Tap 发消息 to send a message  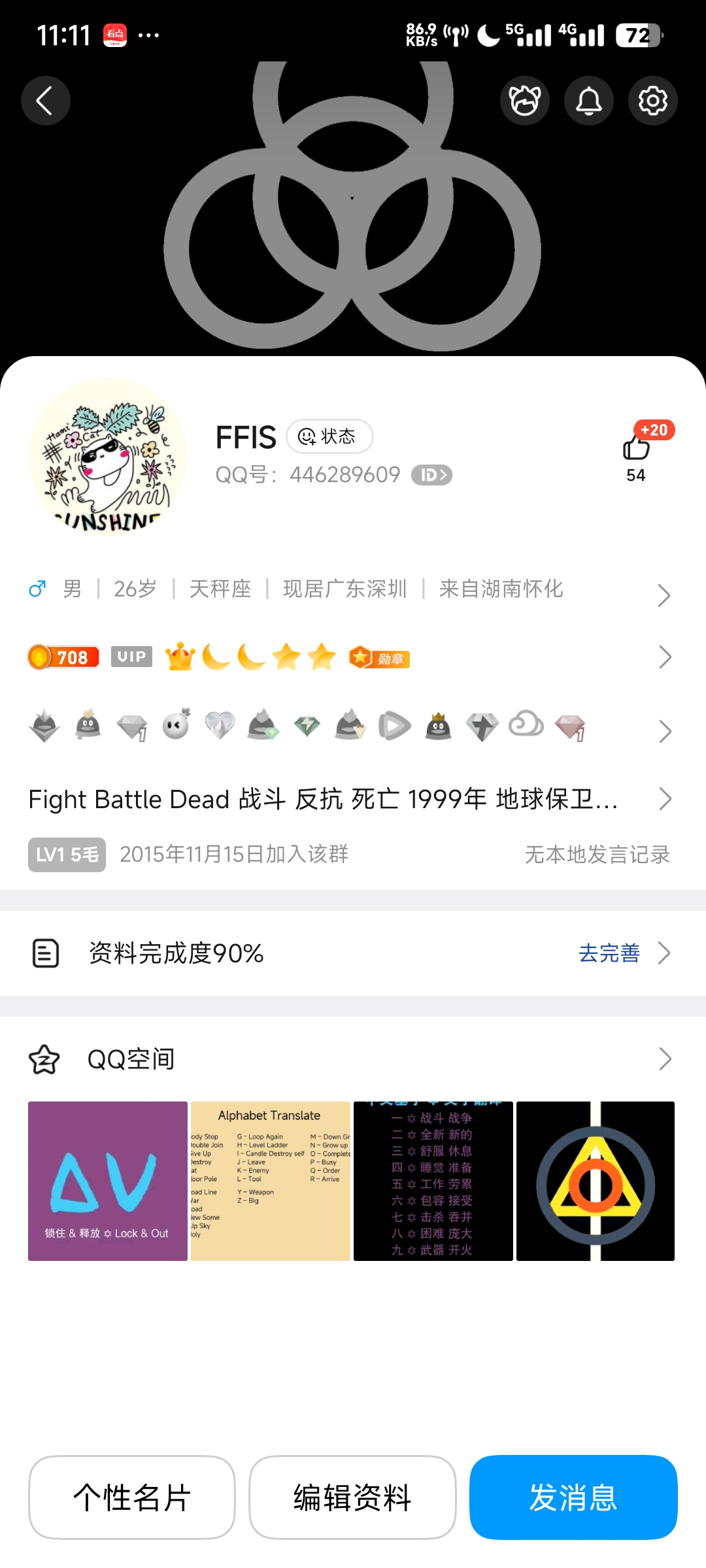click(573, 1497)
